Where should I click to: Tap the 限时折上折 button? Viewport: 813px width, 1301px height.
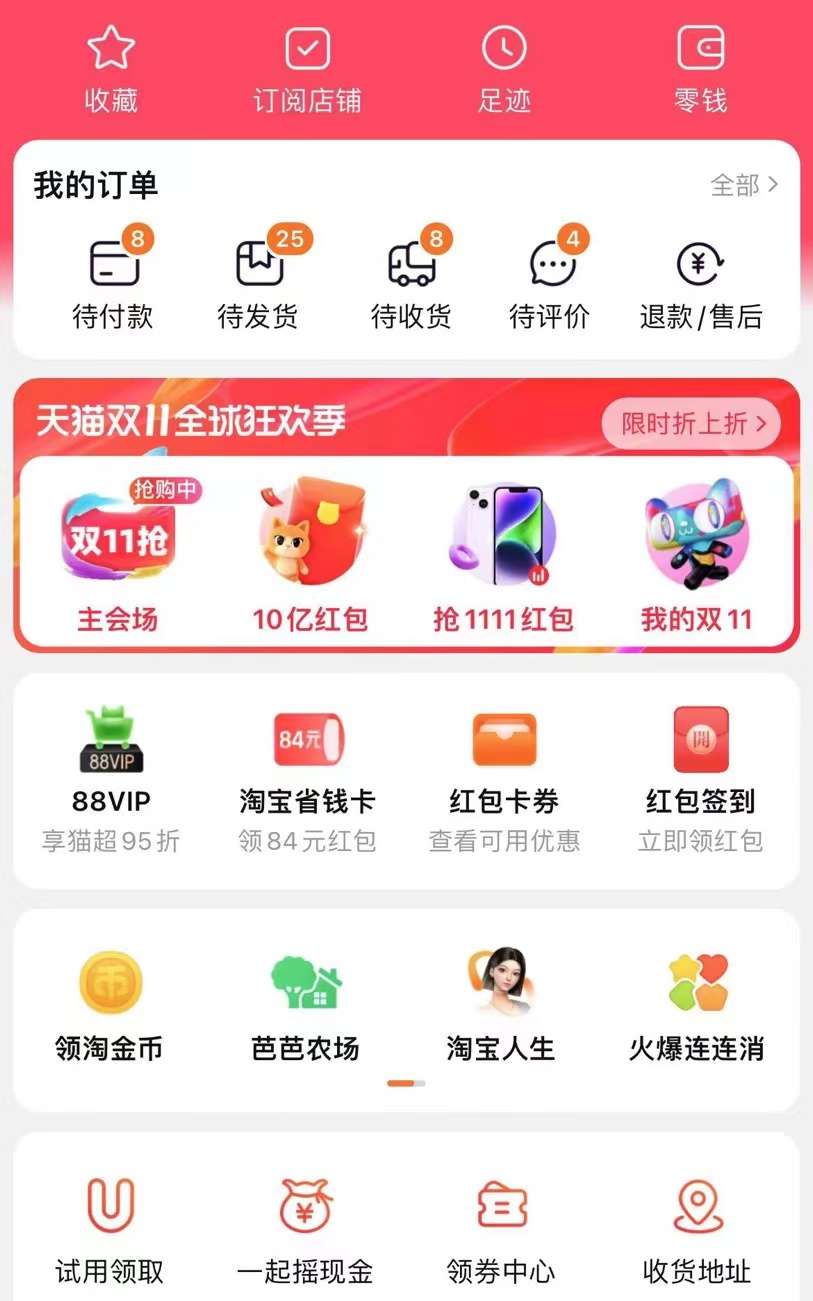[x=690, y=424]
